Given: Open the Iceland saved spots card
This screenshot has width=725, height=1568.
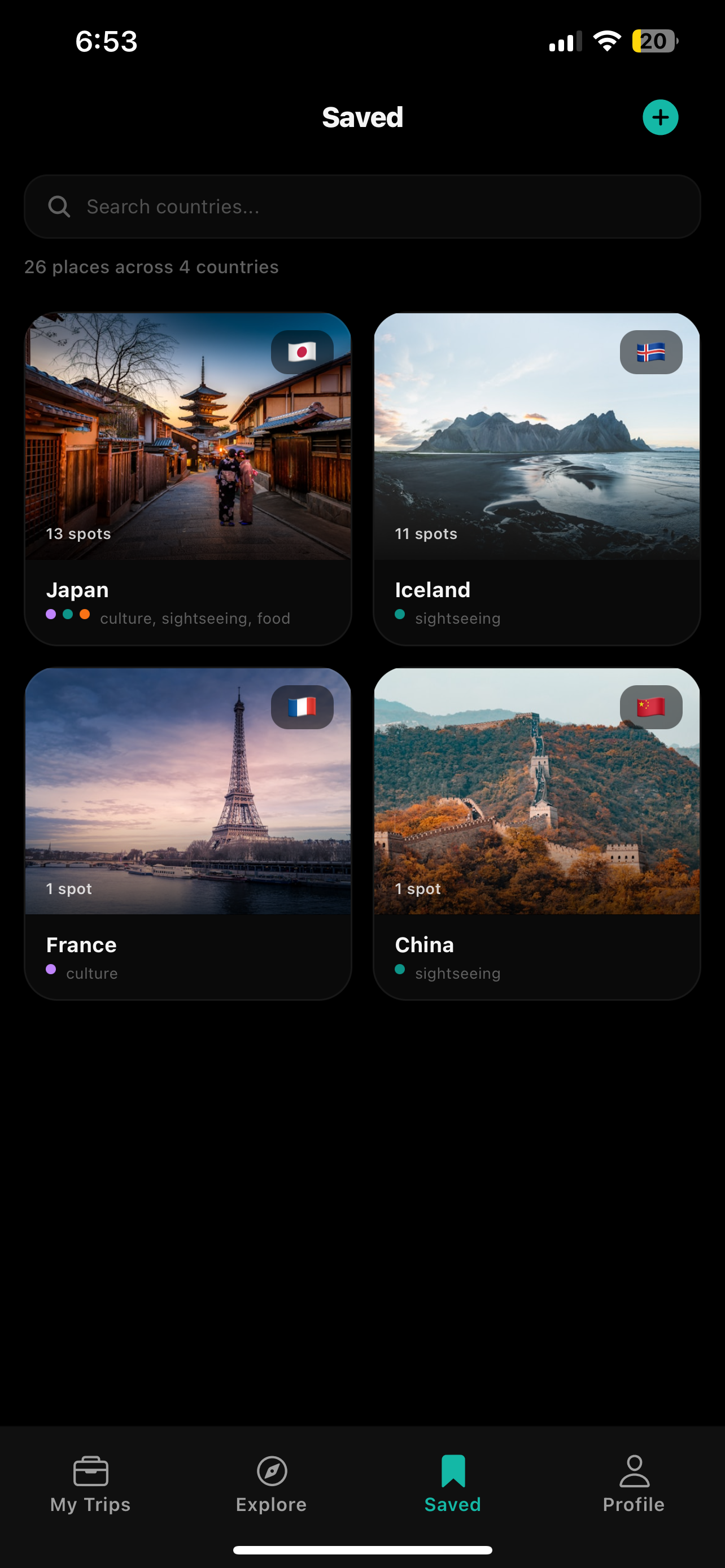Looking at the screenshot, I should [536, 479].
